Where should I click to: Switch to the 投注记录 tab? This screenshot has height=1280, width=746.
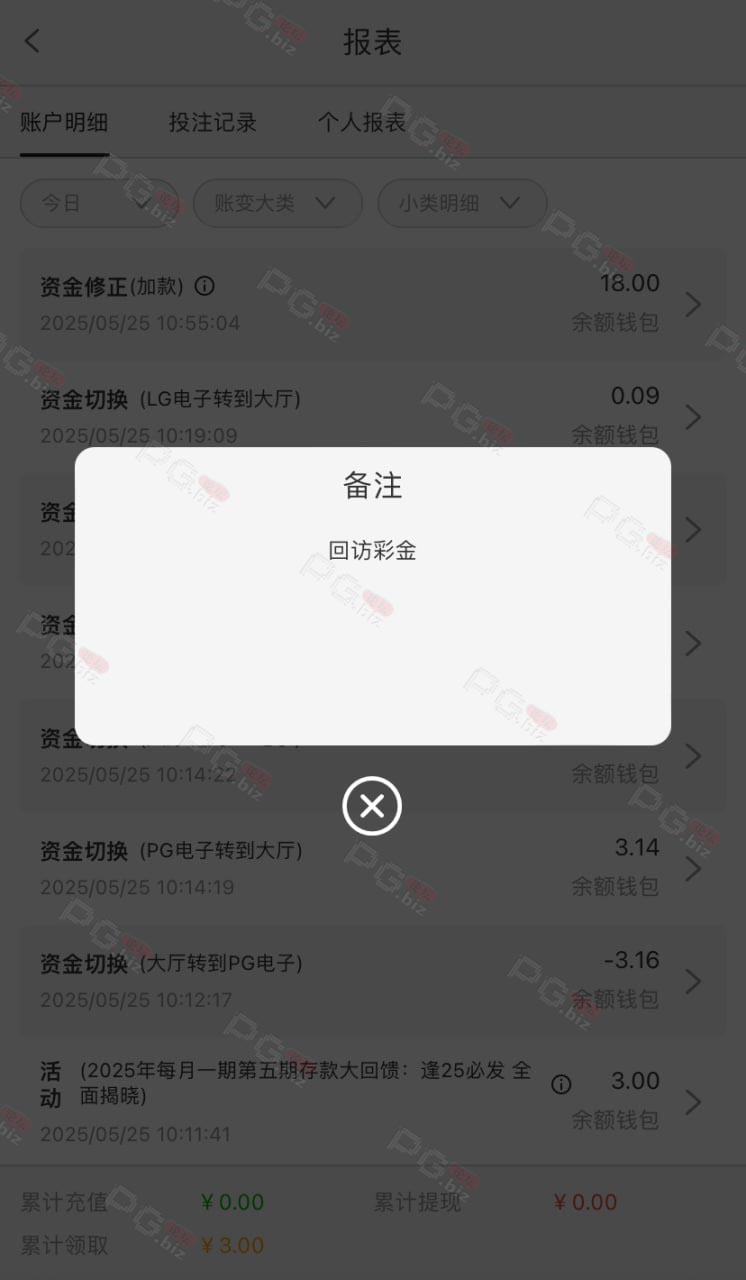pos(213,123)
